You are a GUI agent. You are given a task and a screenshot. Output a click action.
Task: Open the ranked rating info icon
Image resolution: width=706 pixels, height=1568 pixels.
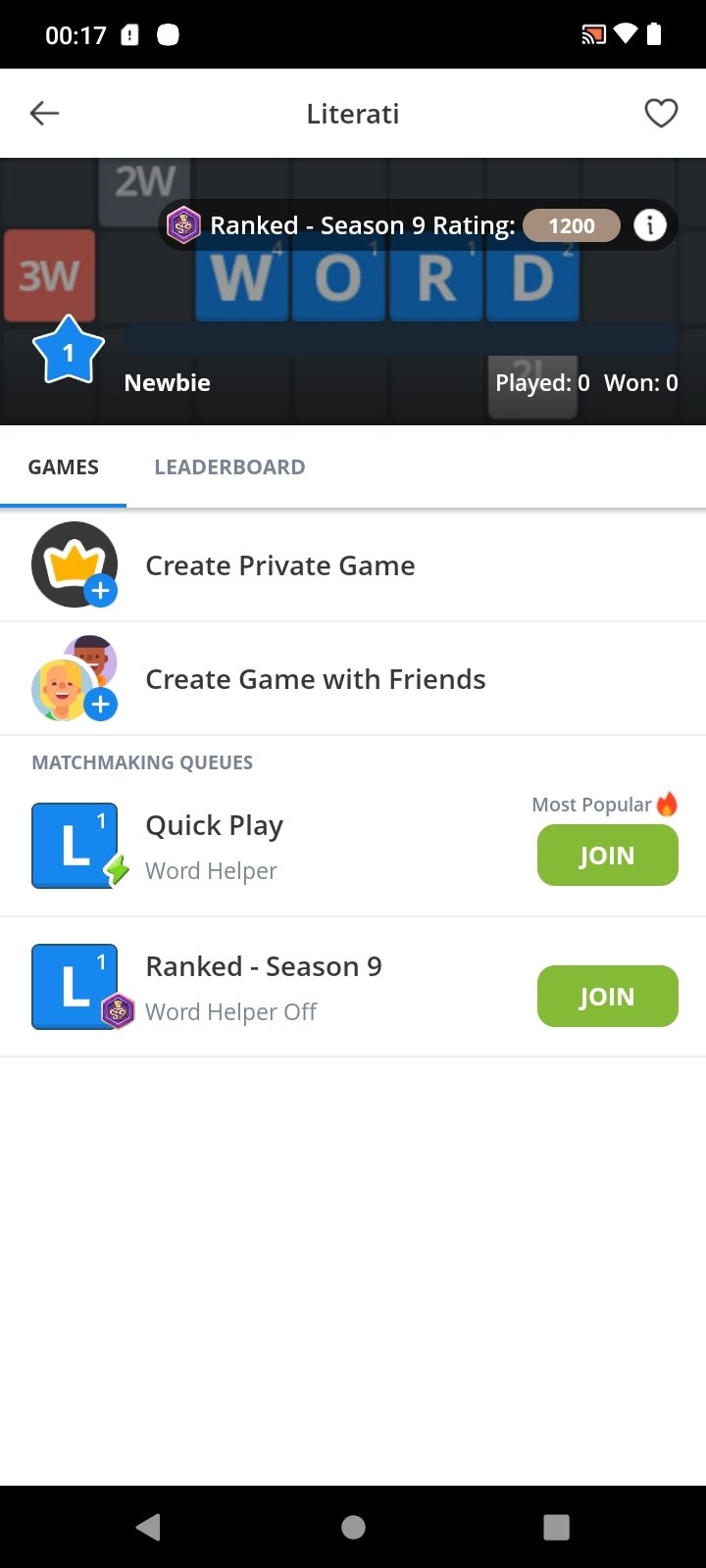[x=649, y=225]
